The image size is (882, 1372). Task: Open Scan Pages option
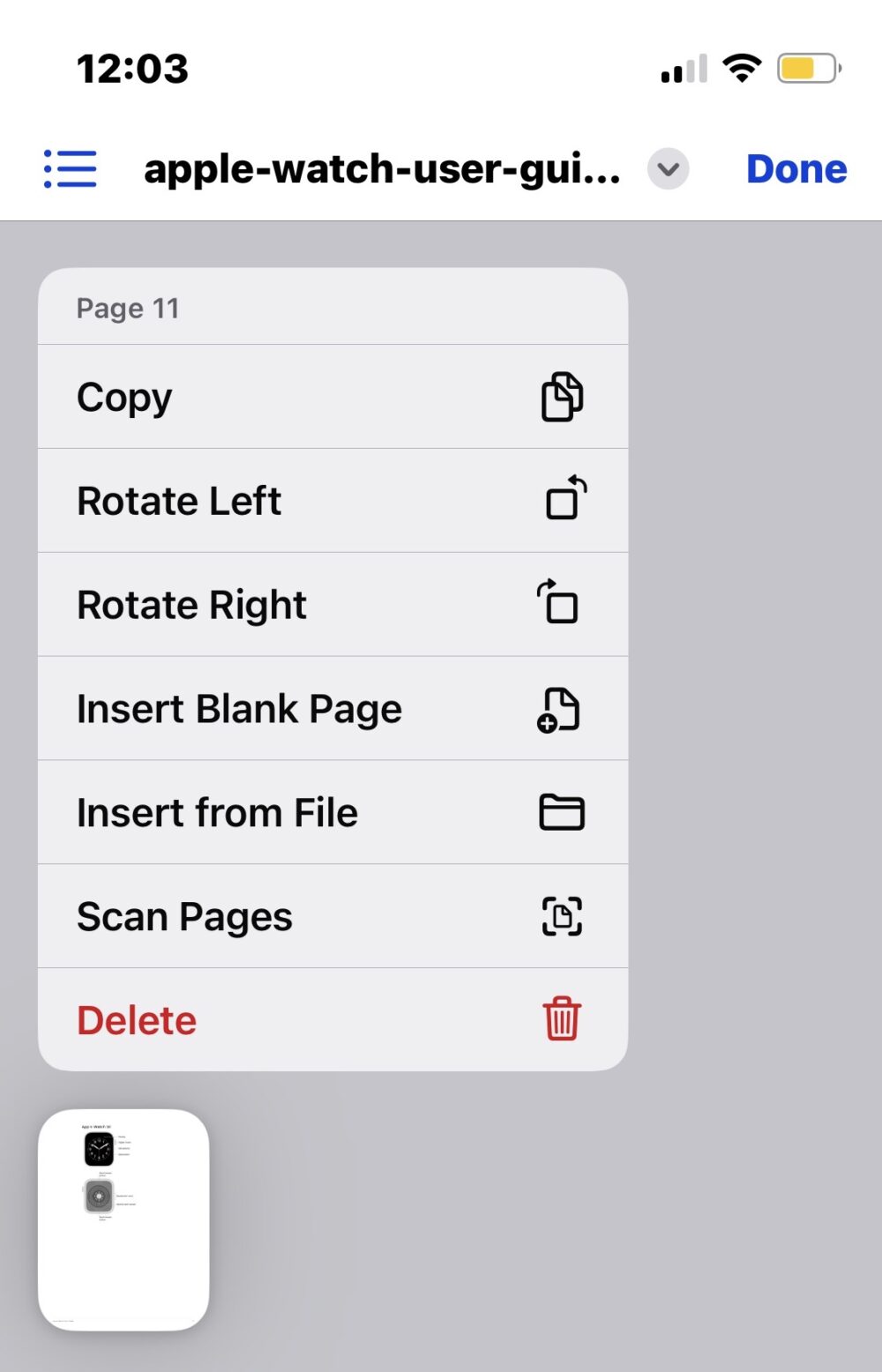pyautogui.click(x=333, y=916)
